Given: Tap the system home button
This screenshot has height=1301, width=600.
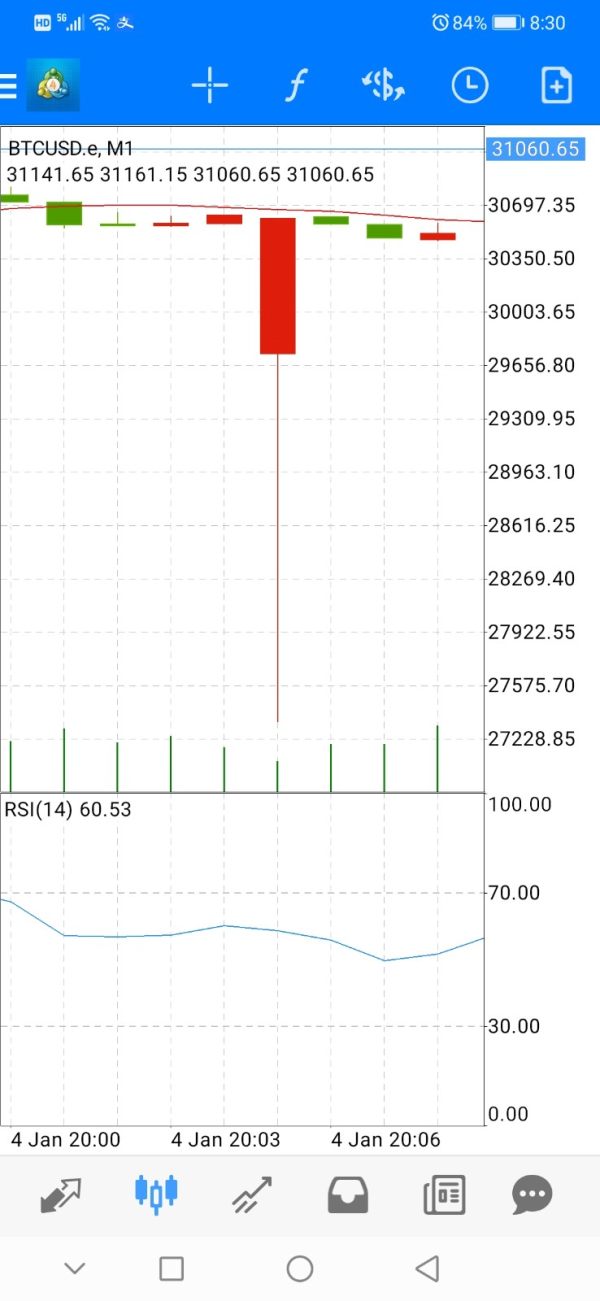Looking at the screenshot, I should [300, 1269].
